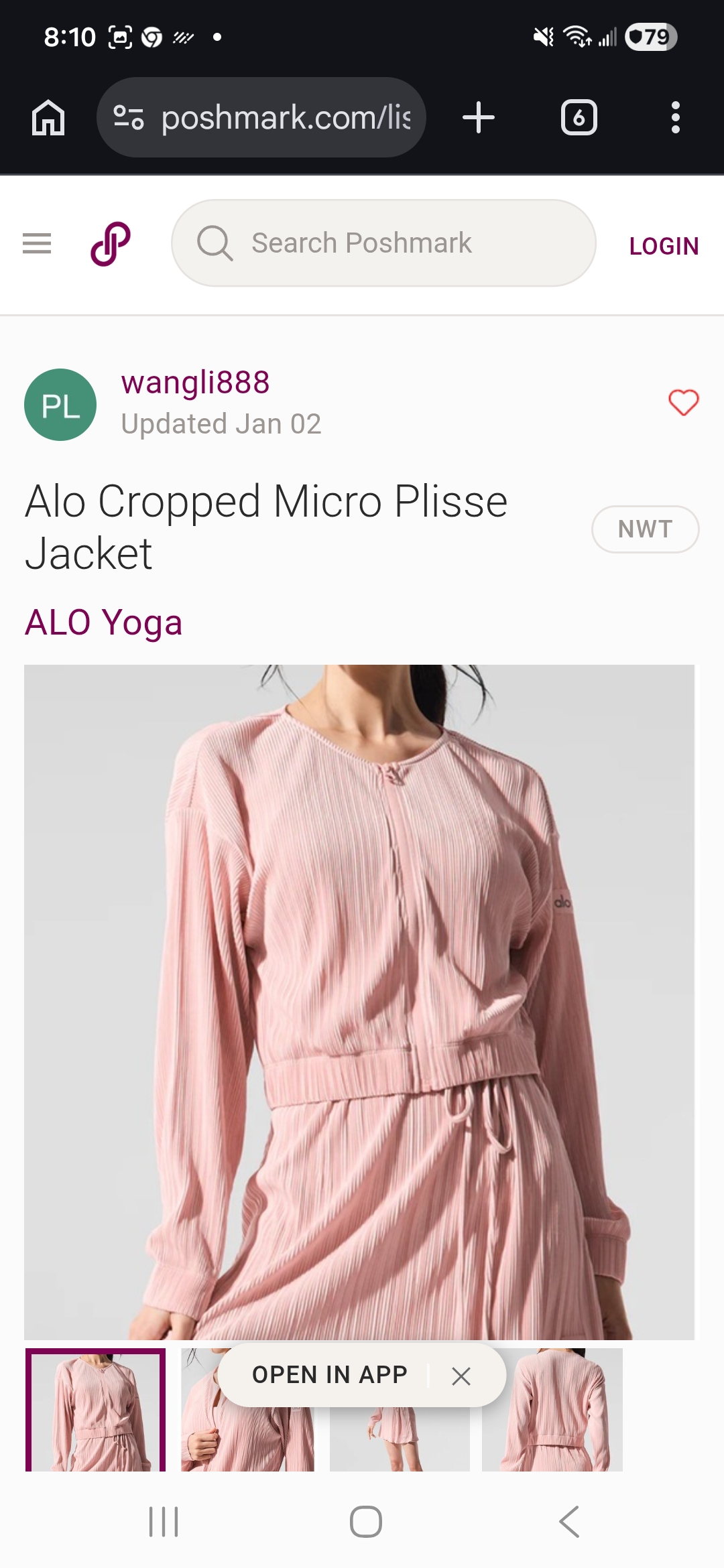Open the ALO Yoga brand page
The height and width of the screenshot is (1568, 724).
click(x=103, y=623)
